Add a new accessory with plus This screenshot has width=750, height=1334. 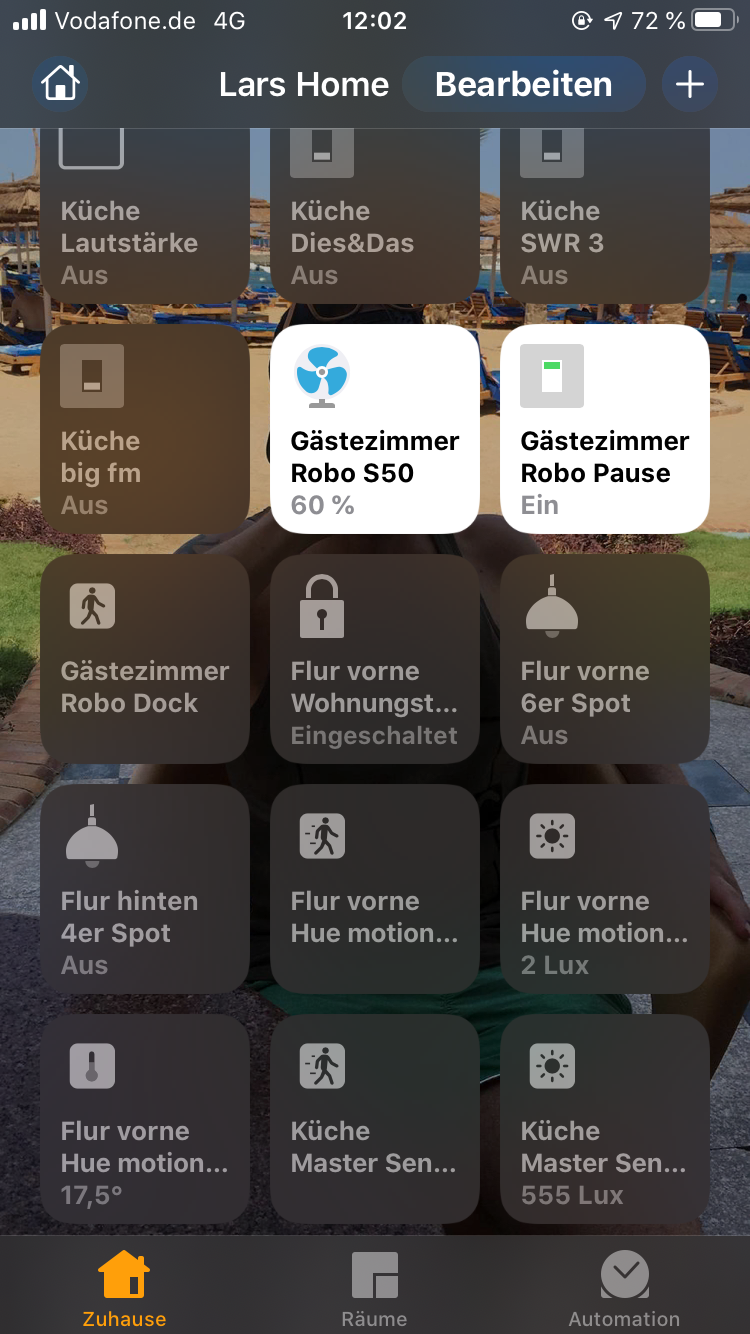pyautogui.click(x=689, y=84)
